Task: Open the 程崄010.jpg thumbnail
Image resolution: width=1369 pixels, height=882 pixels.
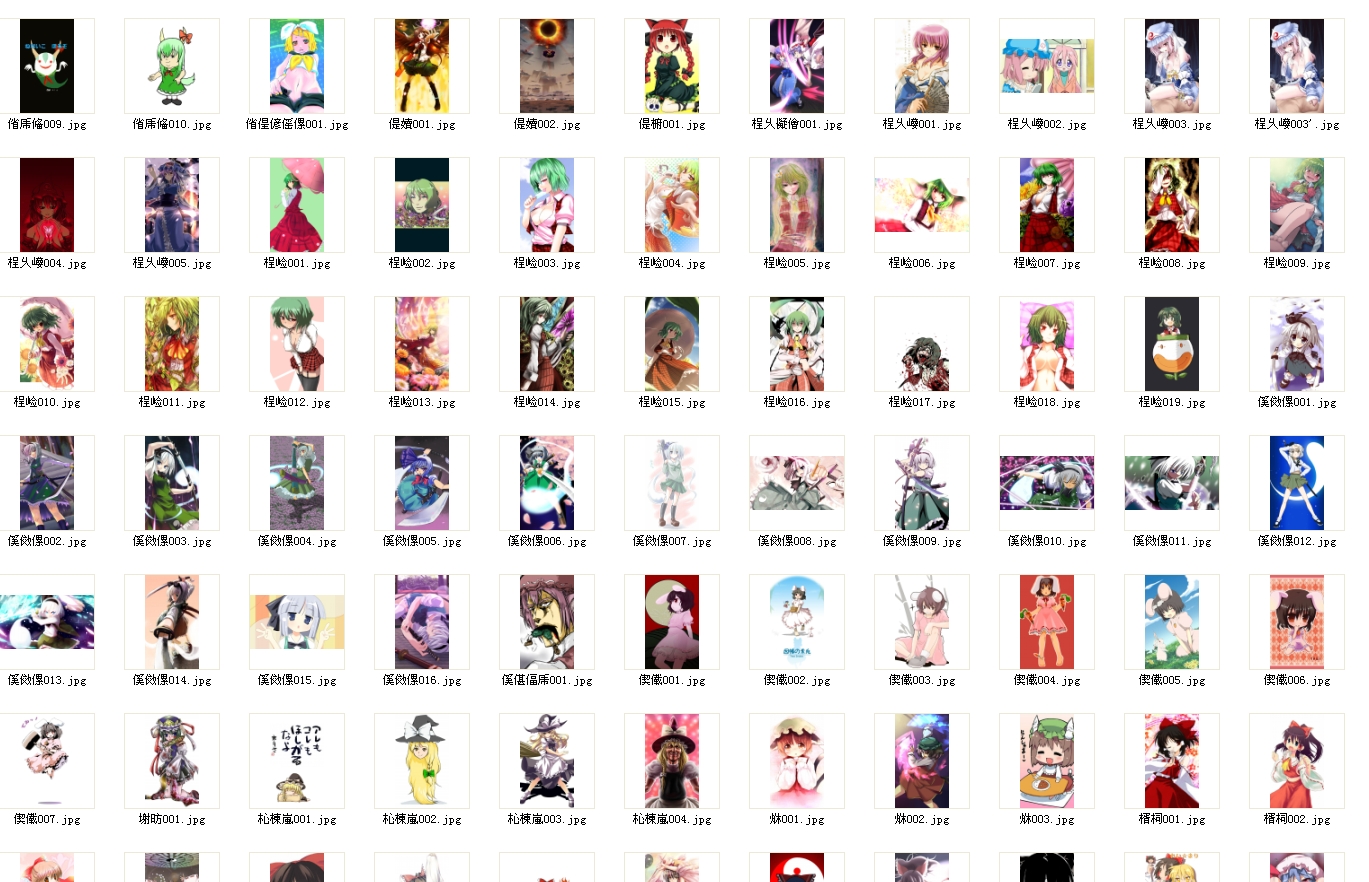Action: click(47, 344)
